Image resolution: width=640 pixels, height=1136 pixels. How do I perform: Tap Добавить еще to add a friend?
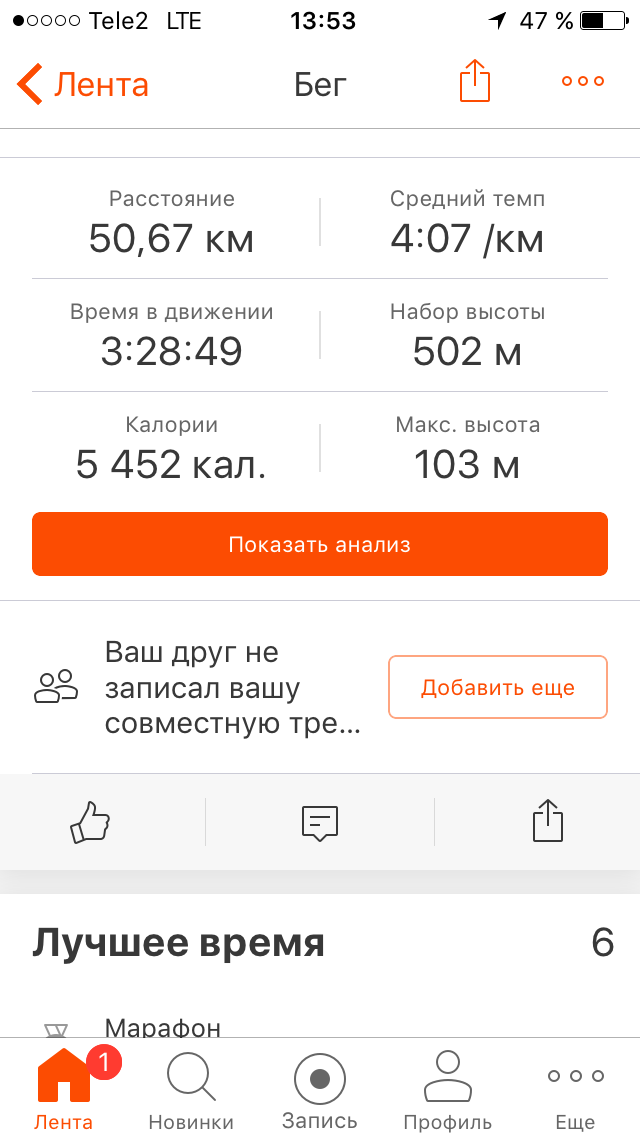[x=498, y=687]
